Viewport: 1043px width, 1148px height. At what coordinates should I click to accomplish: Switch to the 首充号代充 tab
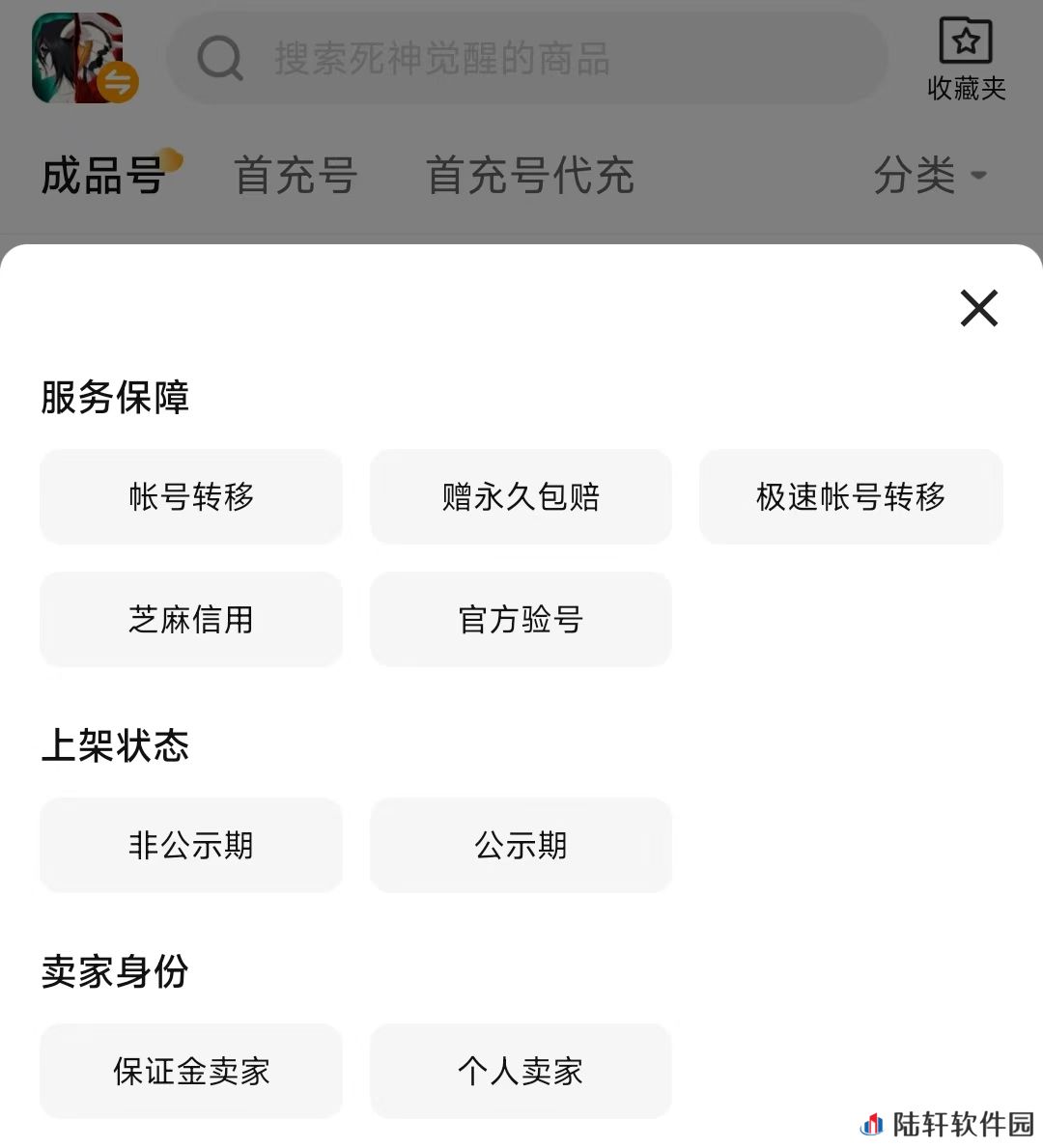point(530,176)
